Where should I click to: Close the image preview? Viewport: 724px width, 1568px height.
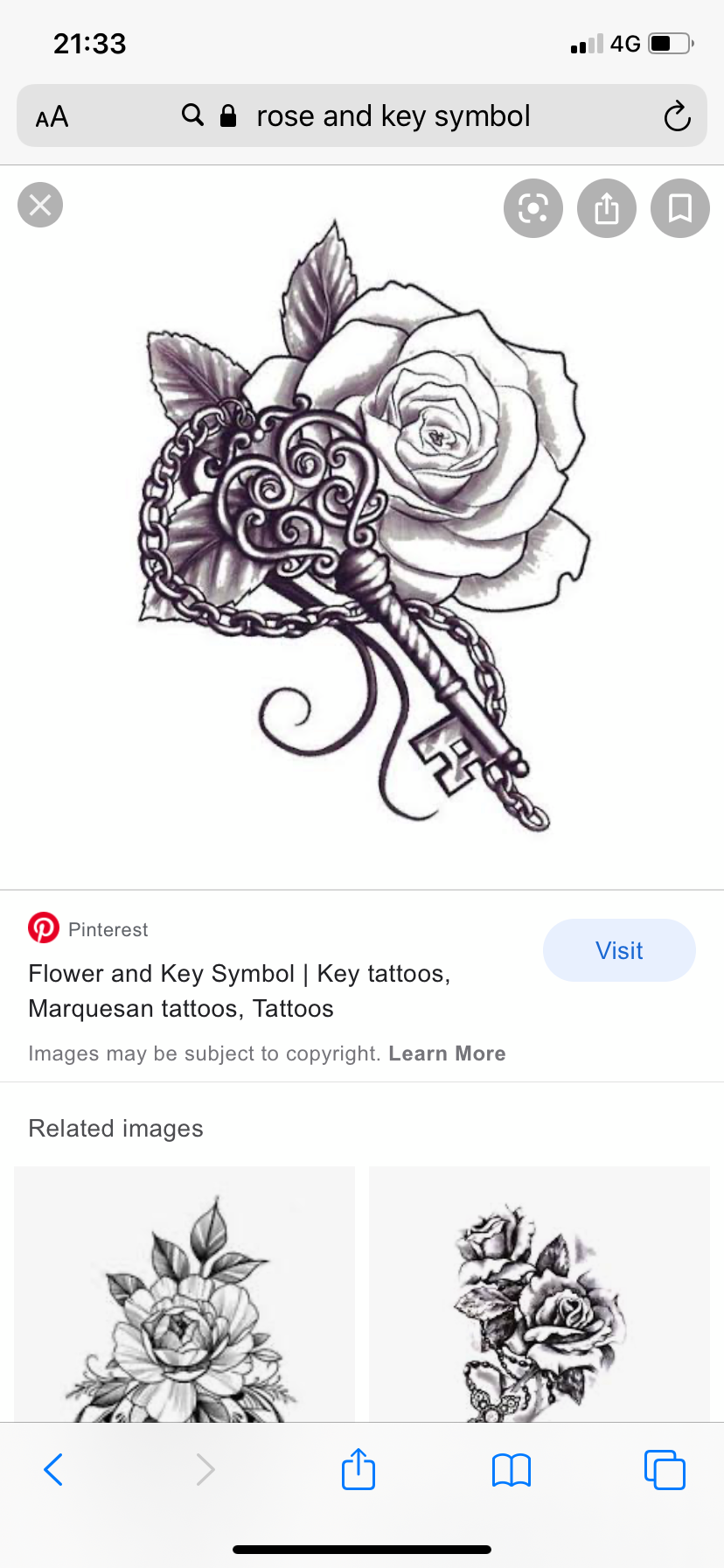40,206
